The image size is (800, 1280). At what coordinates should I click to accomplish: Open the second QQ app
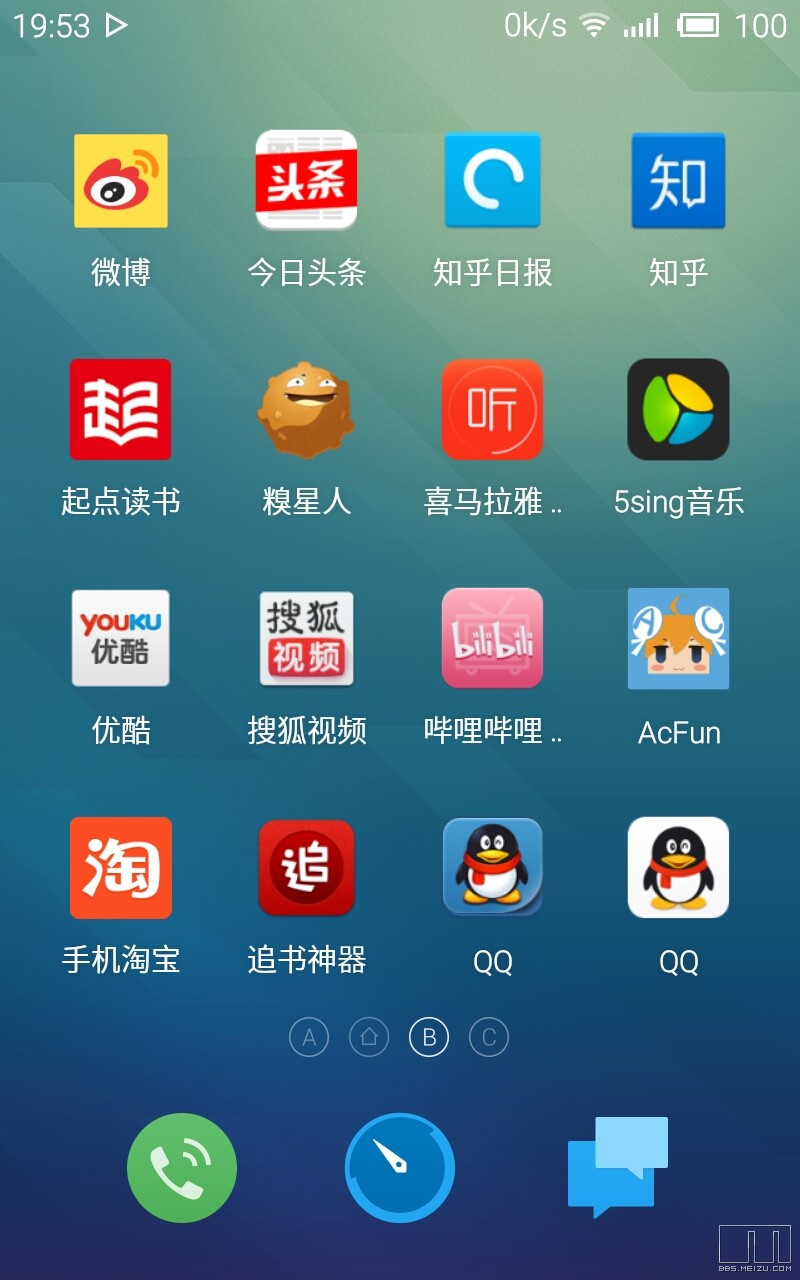pos(678,868)
